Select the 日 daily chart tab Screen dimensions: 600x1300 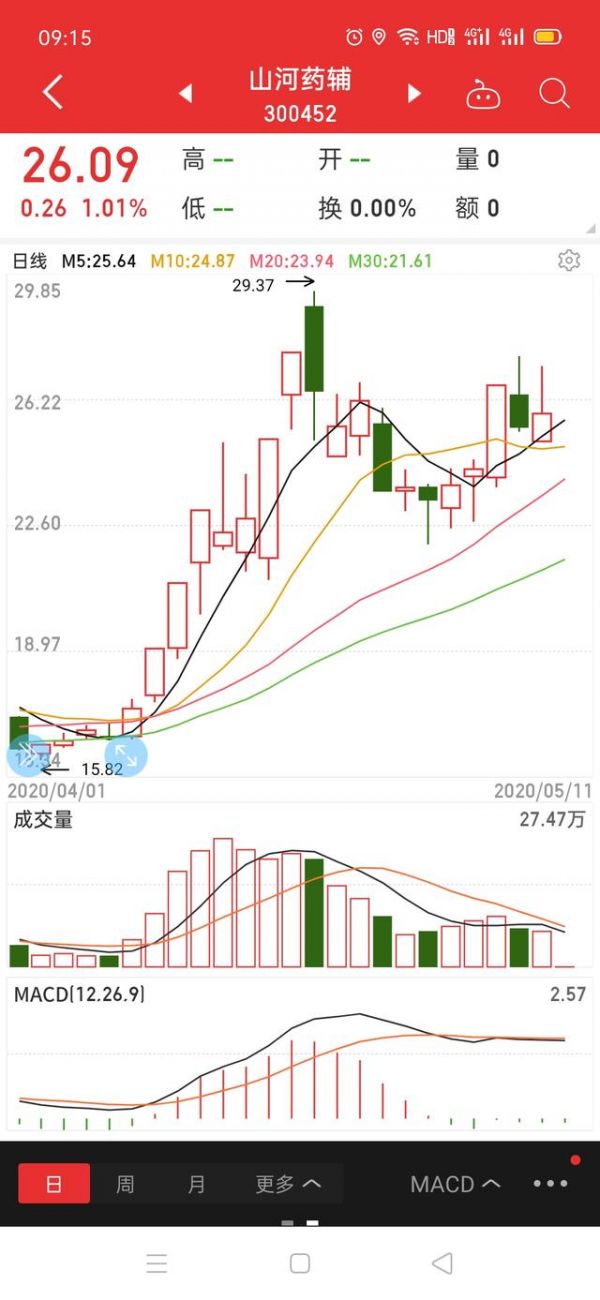(54, 1184)
